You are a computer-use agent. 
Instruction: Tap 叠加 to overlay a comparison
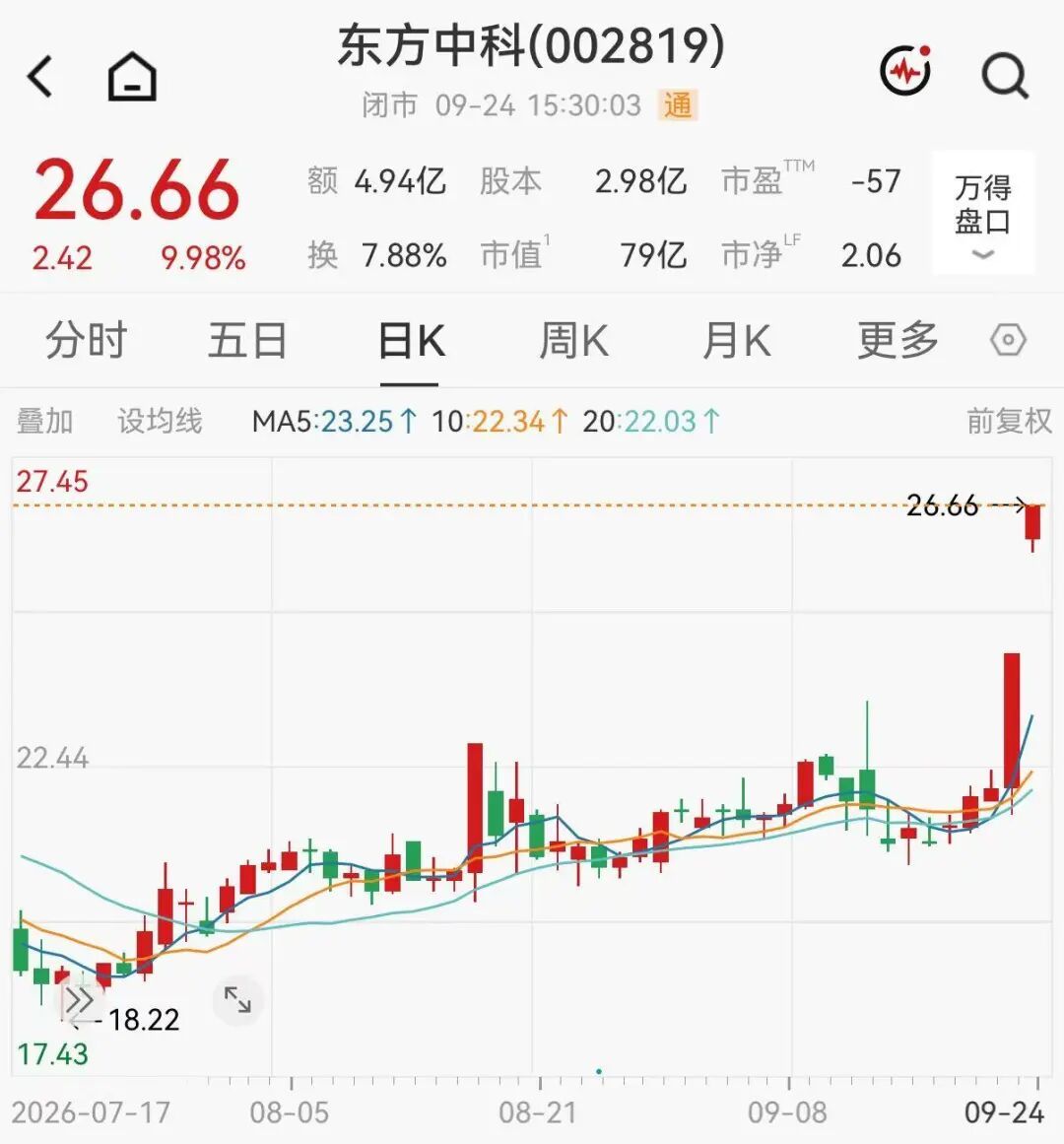(x=44, y=422)
